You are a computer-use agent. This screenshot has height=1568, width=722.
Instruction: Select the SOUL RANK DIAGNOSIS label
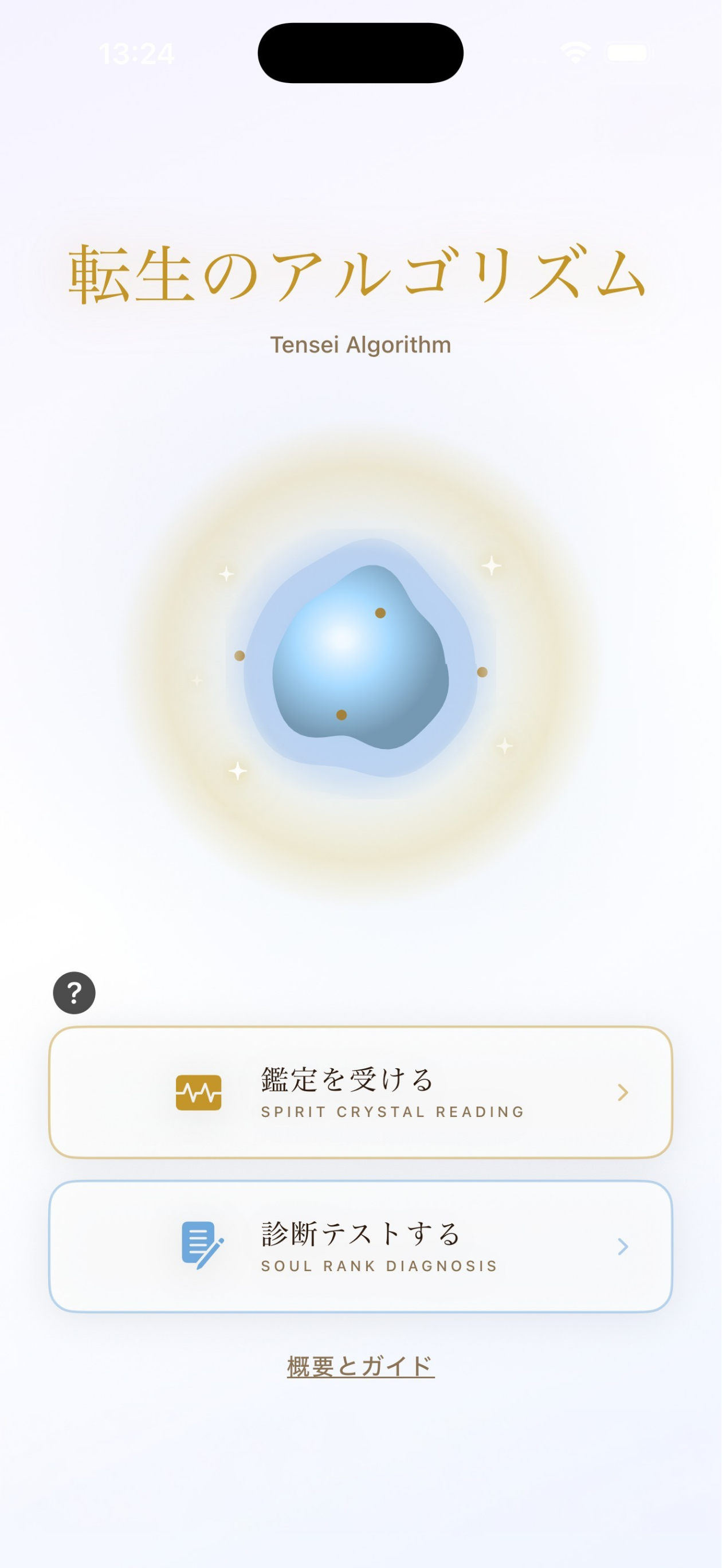[x=380, y=1267]
